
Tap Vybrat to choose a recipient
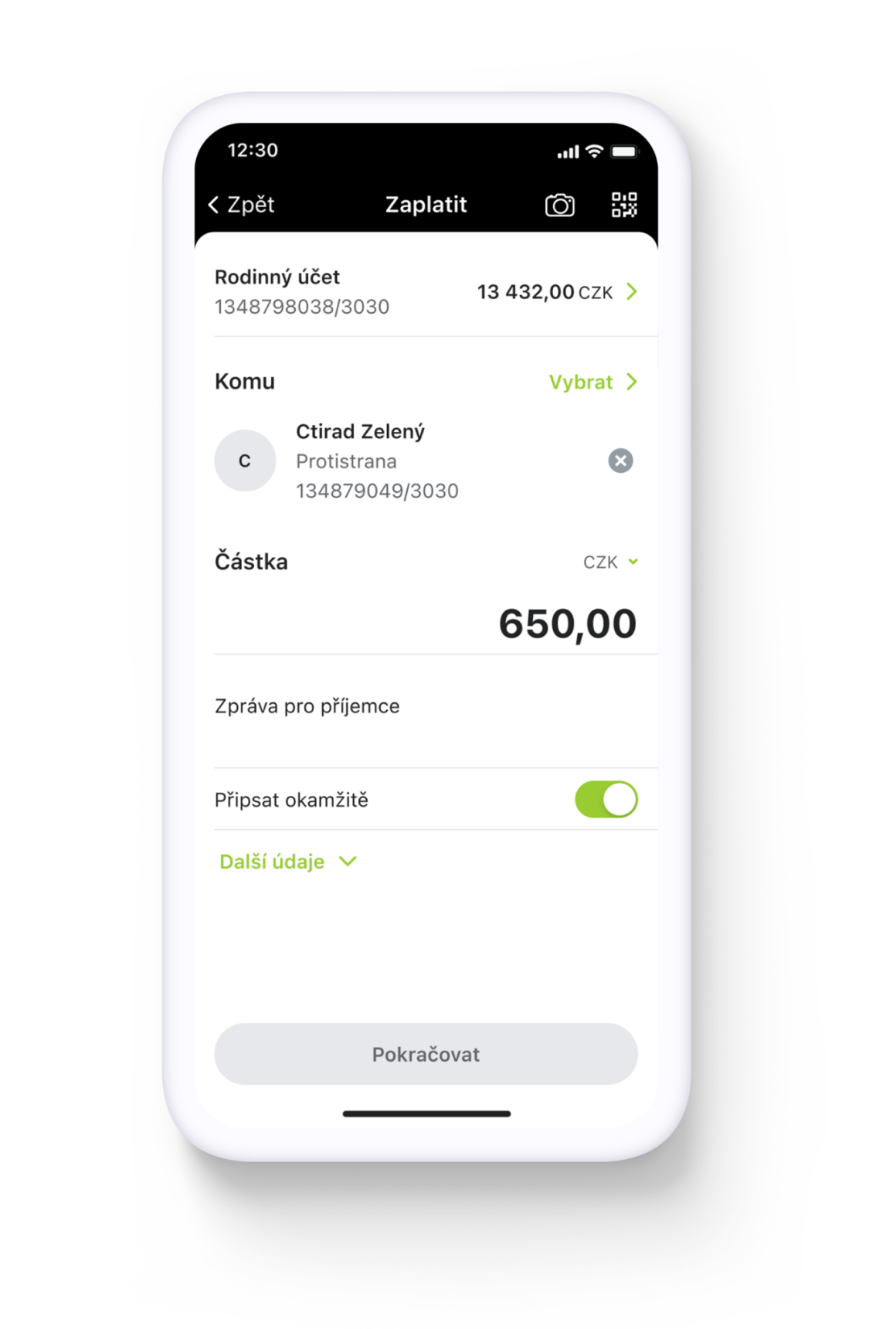[592, 382]
